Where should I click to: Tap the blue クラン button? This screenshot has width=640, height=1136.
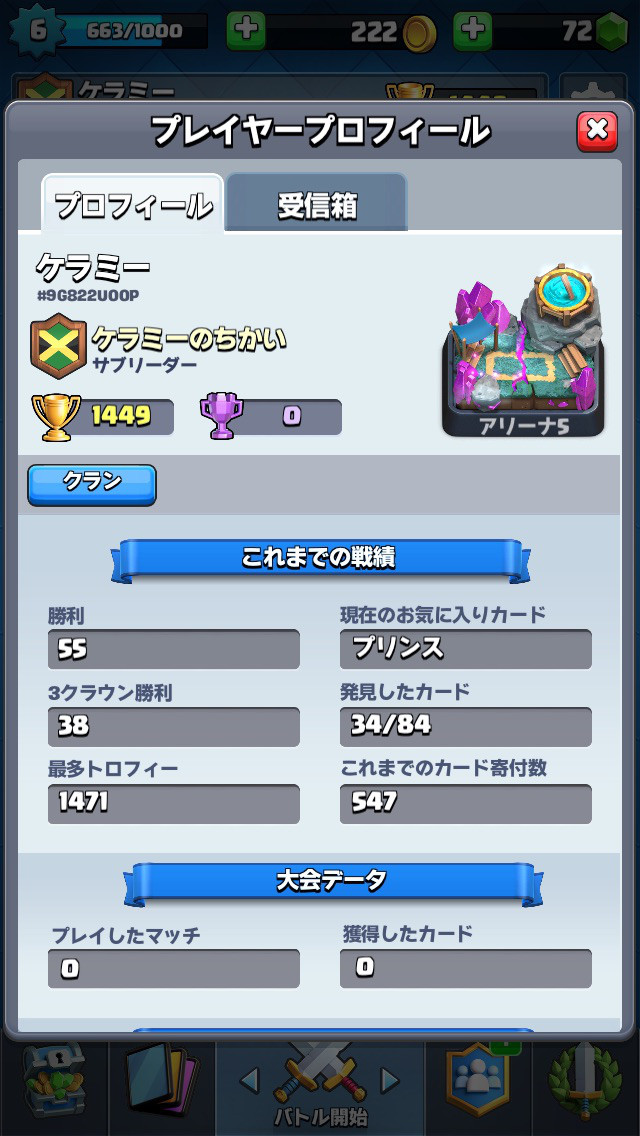pyautogui.click(x=92, y=484)
